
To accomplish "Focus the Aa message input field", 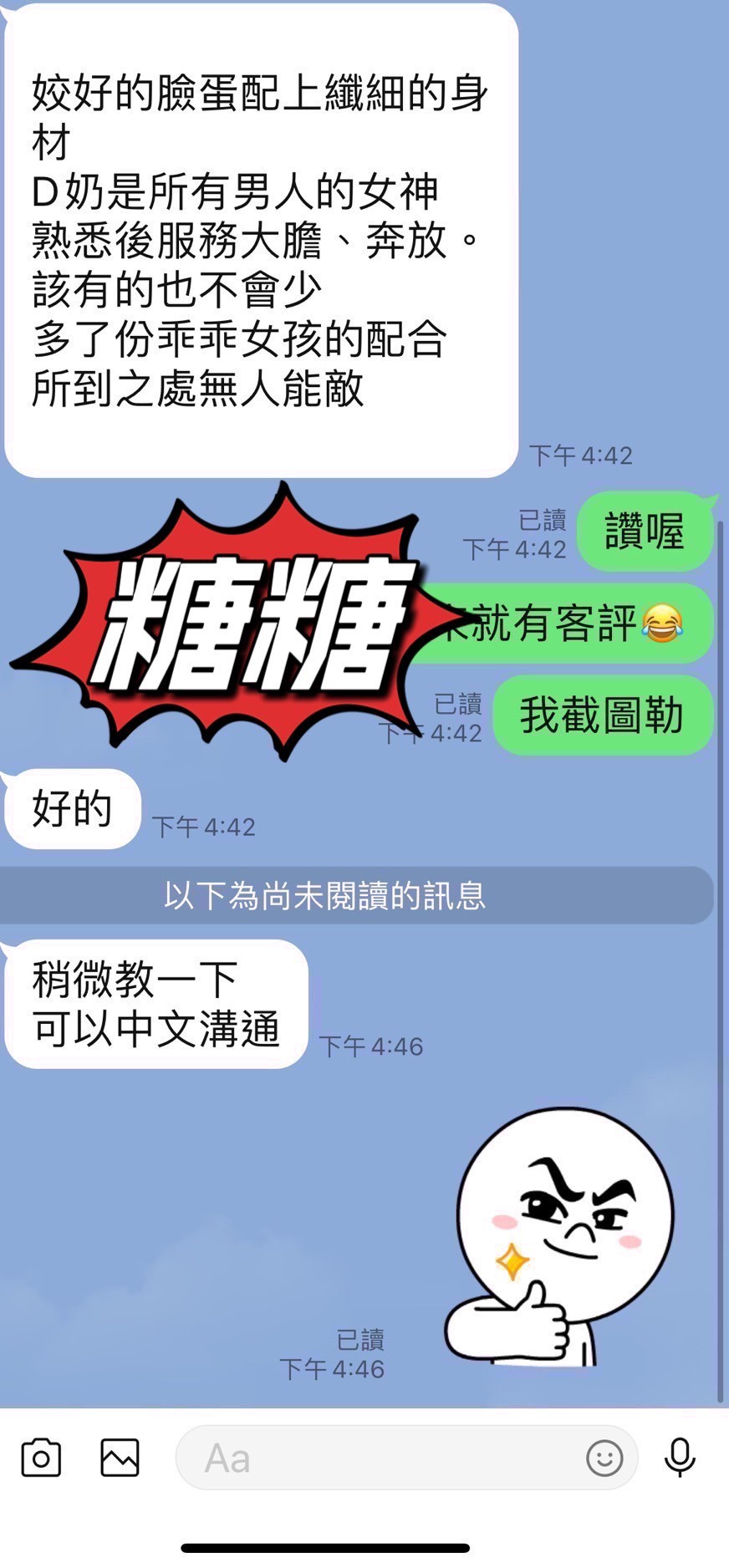I will click(x=406, y=1459).
